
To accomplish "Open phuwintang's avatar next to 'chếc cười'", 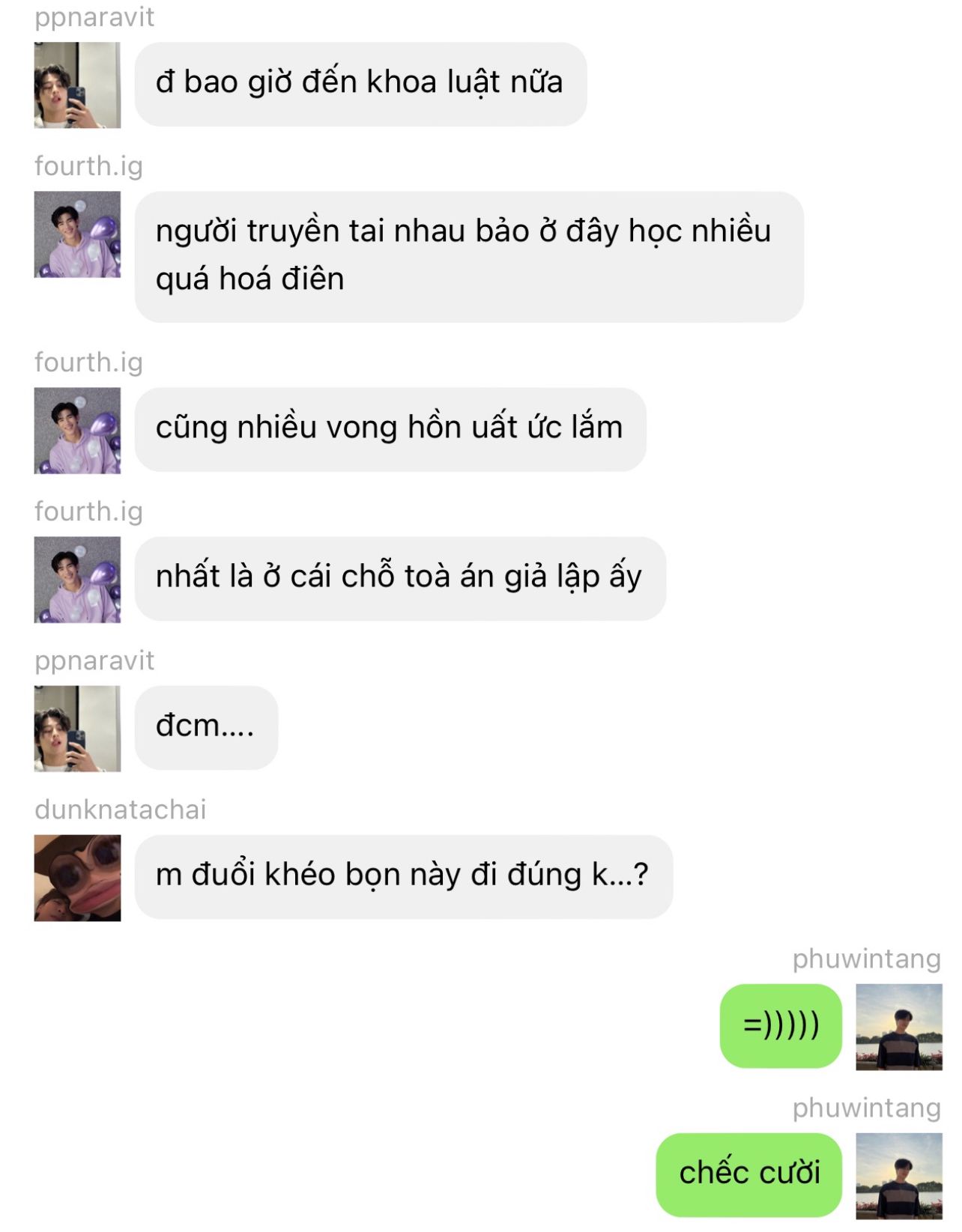I will click(898, 1176).
